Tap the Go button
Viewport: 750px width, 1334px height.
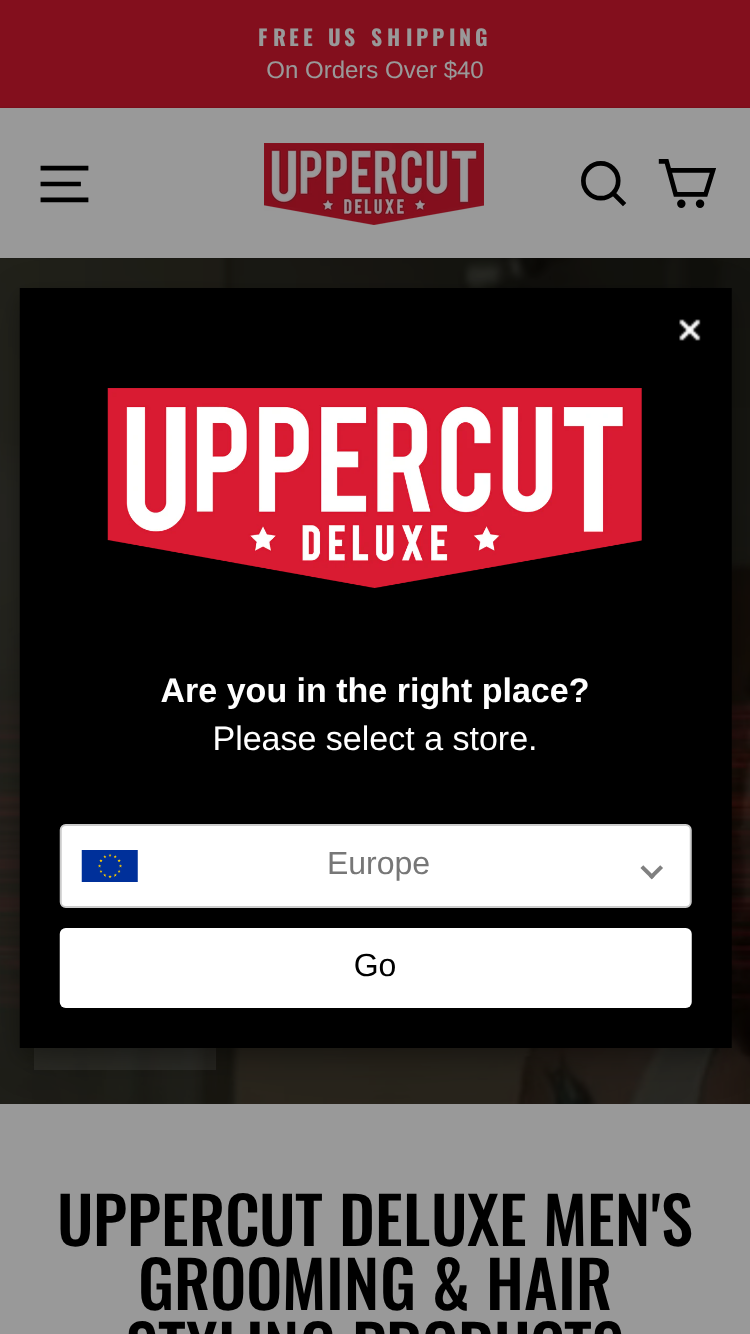(x=375, y=967)
